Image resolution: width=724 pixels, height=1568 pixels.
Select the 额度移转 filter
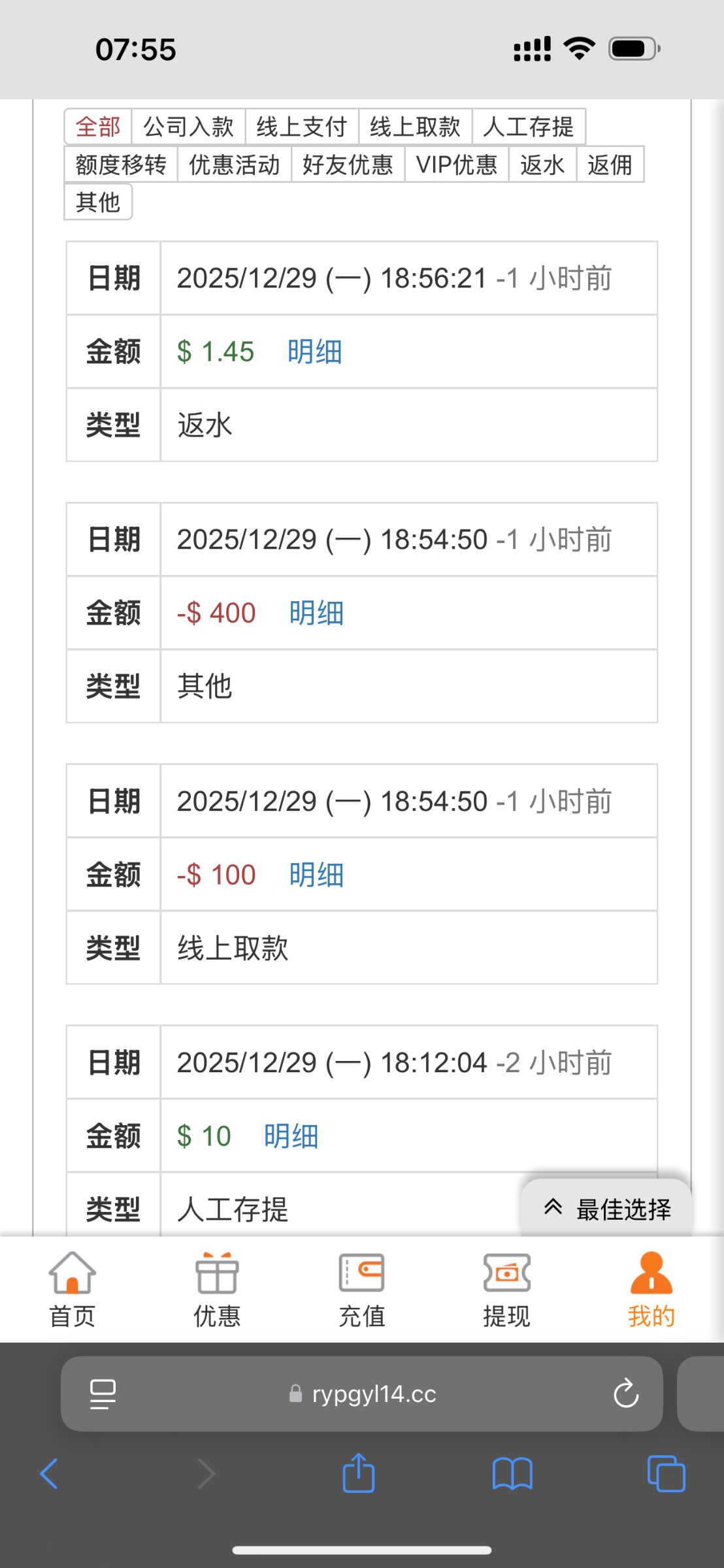[x=121, y=164]
